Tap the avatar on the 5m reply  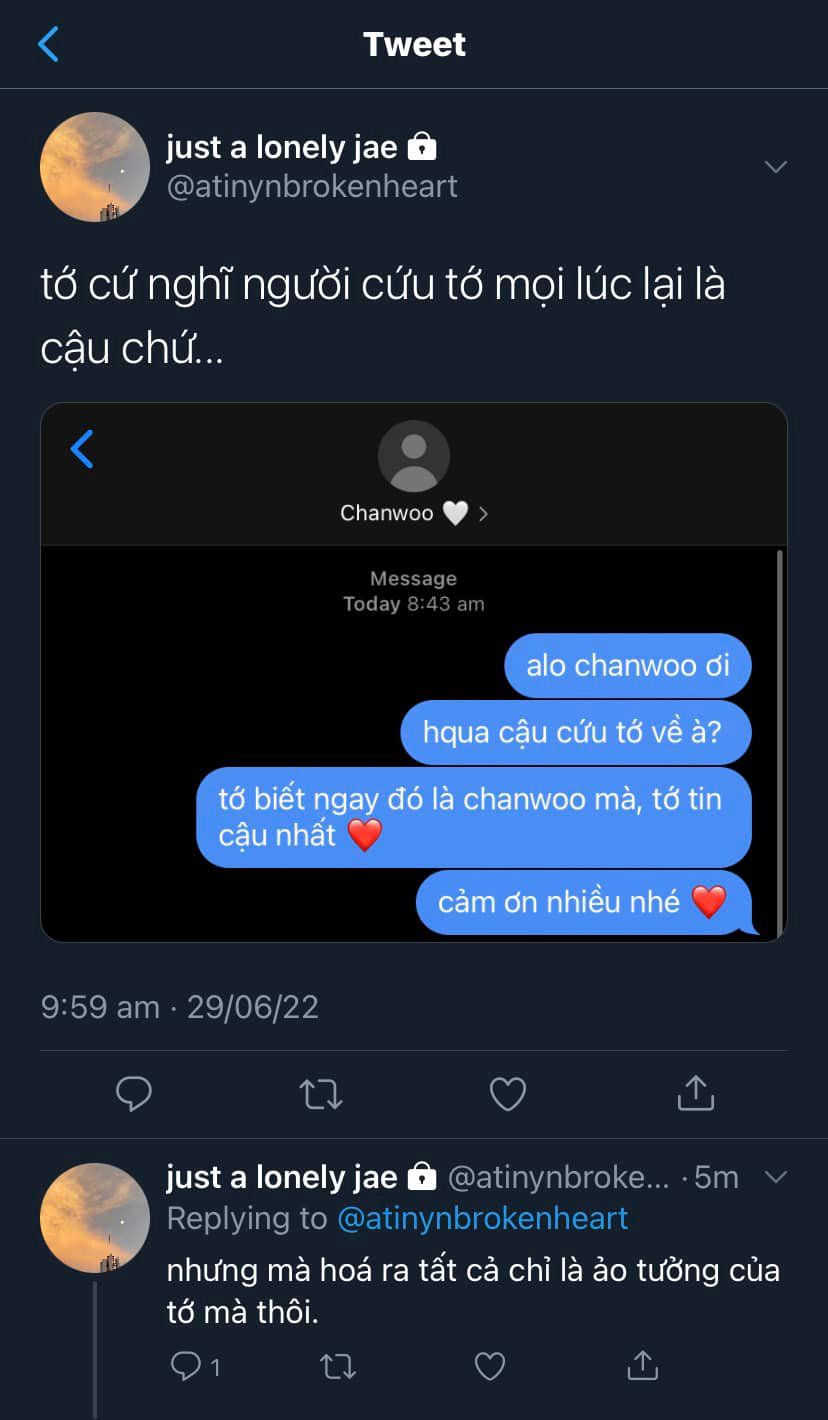(x=95, y=1217)
